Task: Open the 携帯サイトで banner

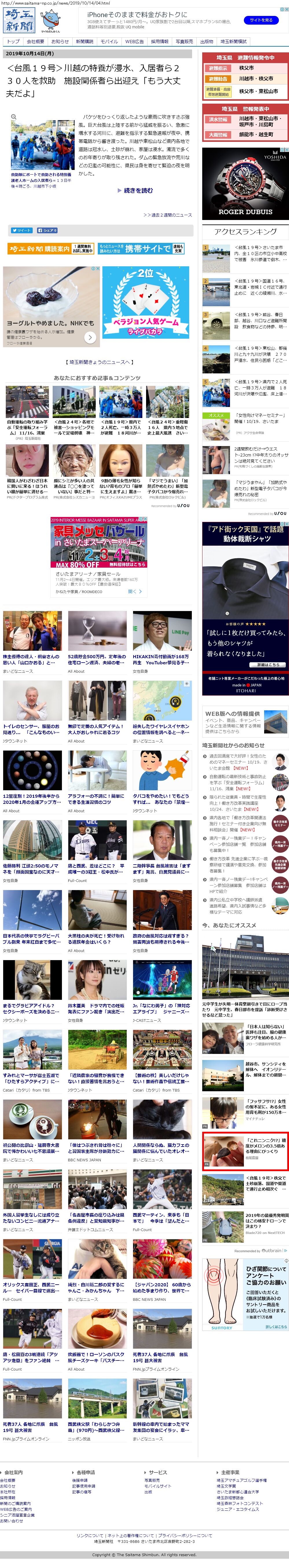Action: (141, 248)
